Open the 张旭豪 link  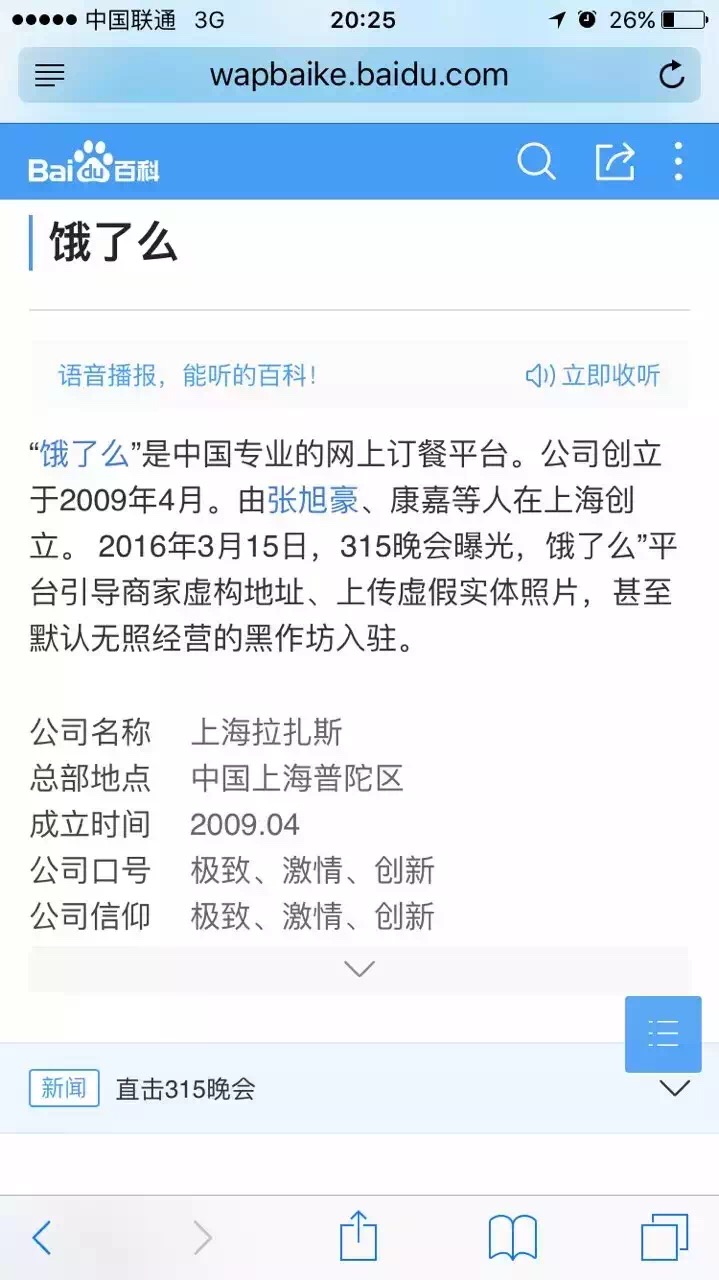(x=312, y=501)
